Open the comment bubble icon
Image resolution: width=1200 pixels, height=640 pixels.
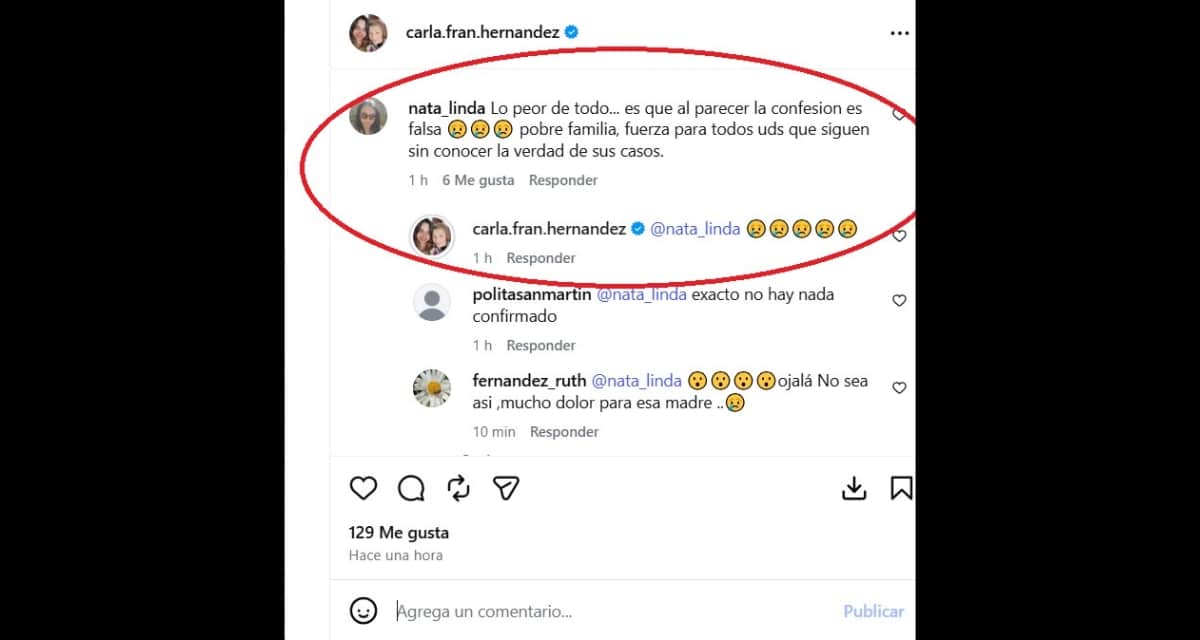tap(411, 488)
